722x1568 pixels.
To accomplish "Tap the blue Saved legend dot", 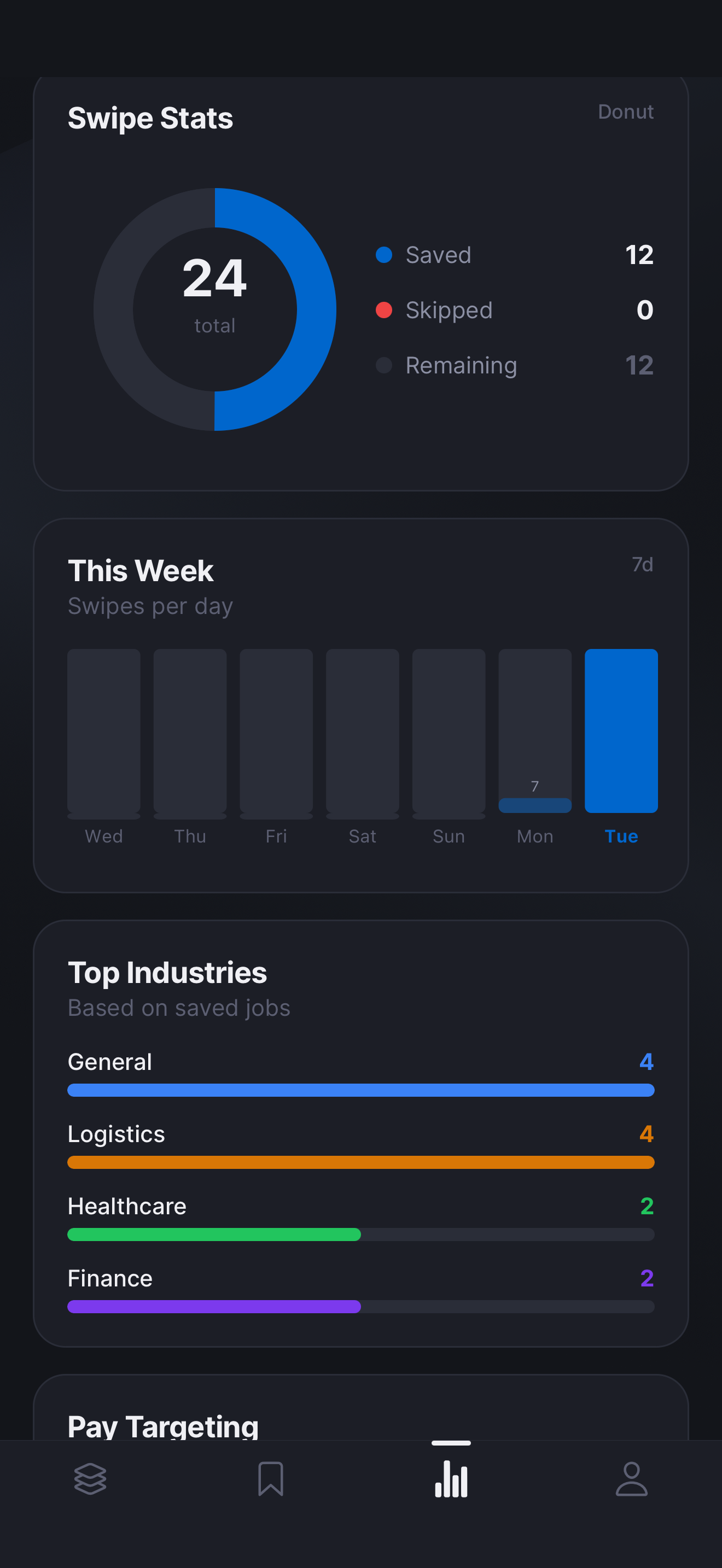I will 383,255.
